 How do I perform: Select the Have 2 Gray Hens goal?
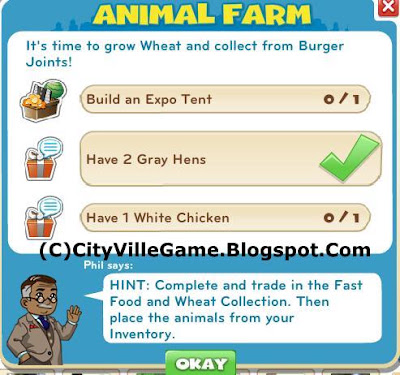(231, 159)
